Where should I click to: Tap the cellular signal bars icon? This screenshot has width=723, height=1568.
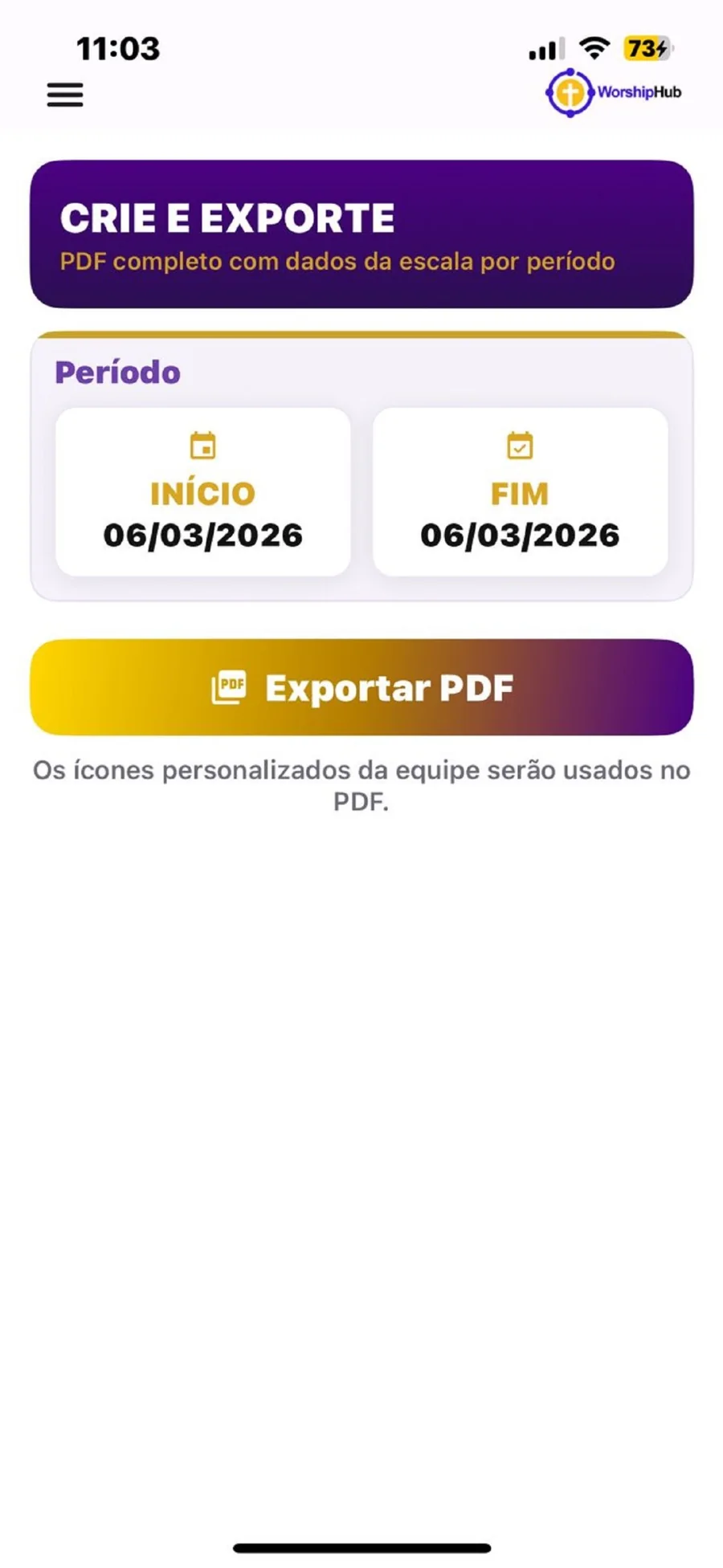[546, 49]
